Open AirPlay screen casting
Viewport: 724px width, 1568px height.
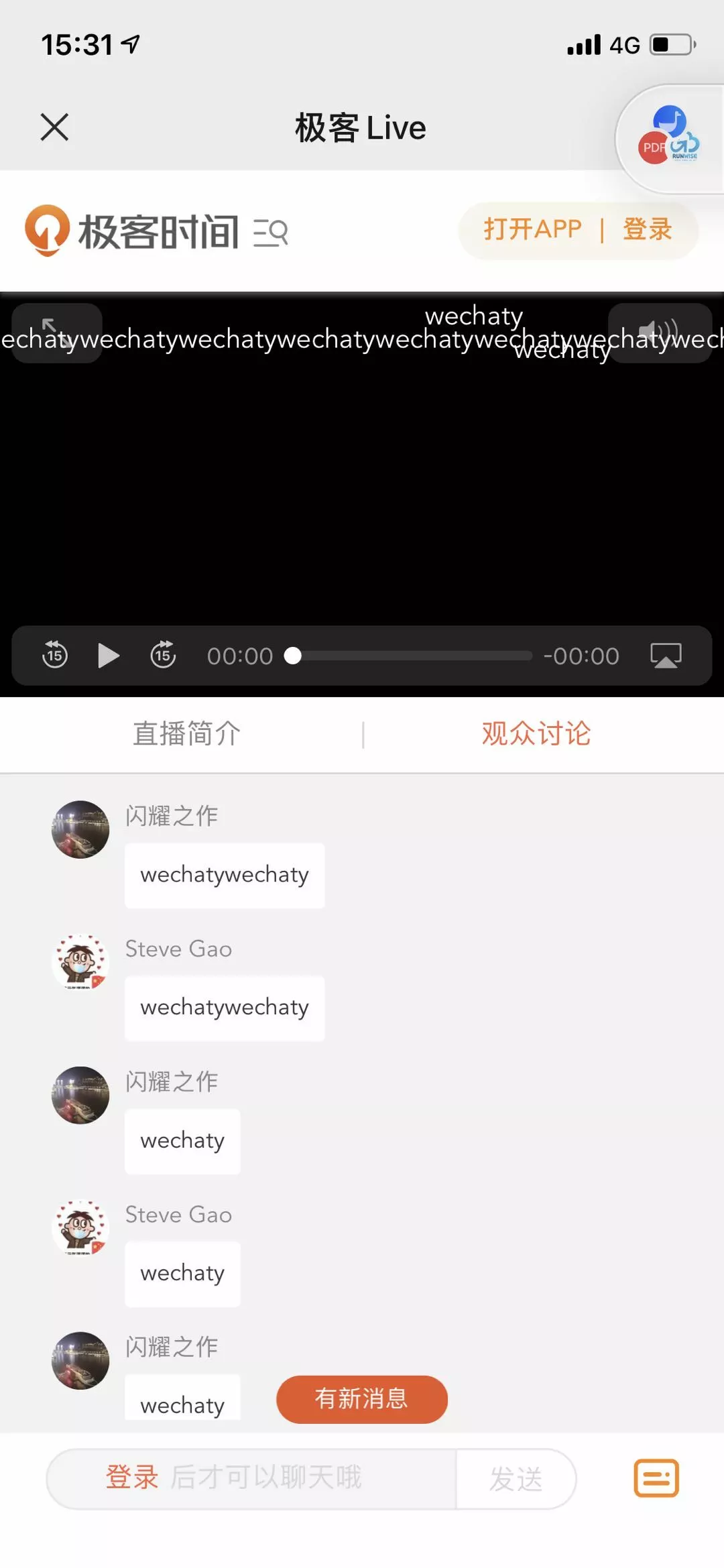(666, 655)
